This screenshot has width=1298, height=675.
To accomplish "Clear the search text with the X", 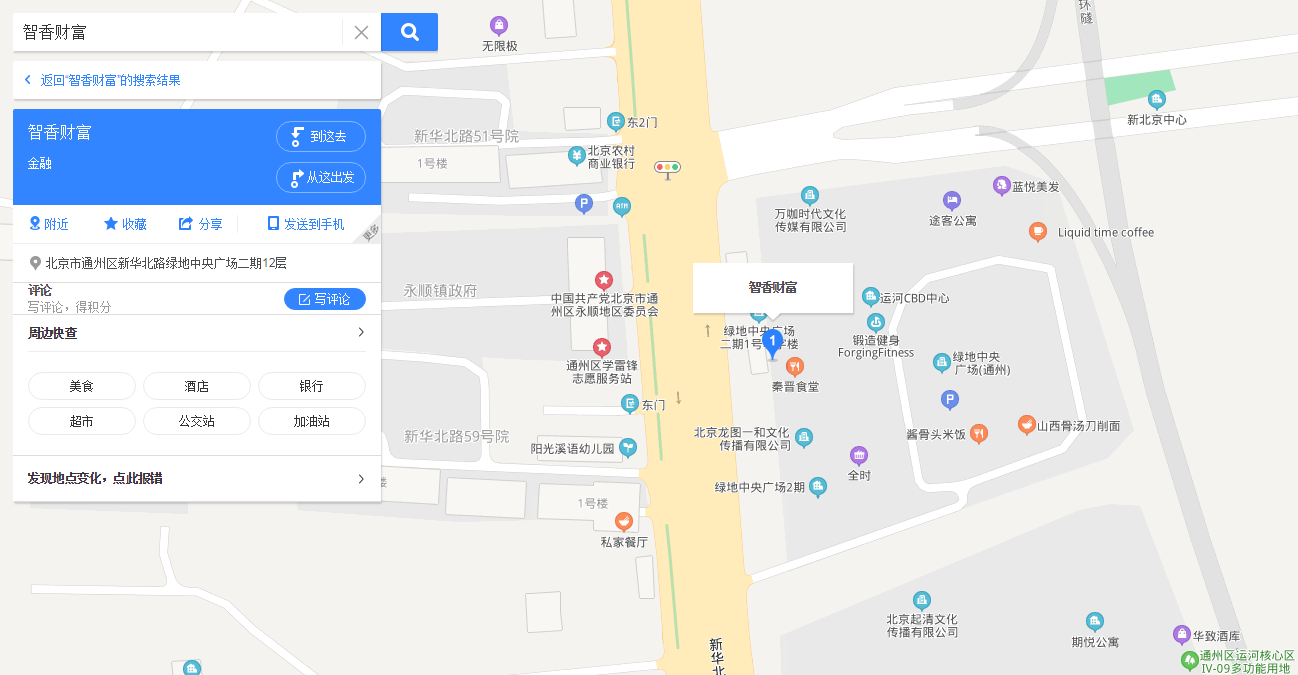I will pos(361,32).
